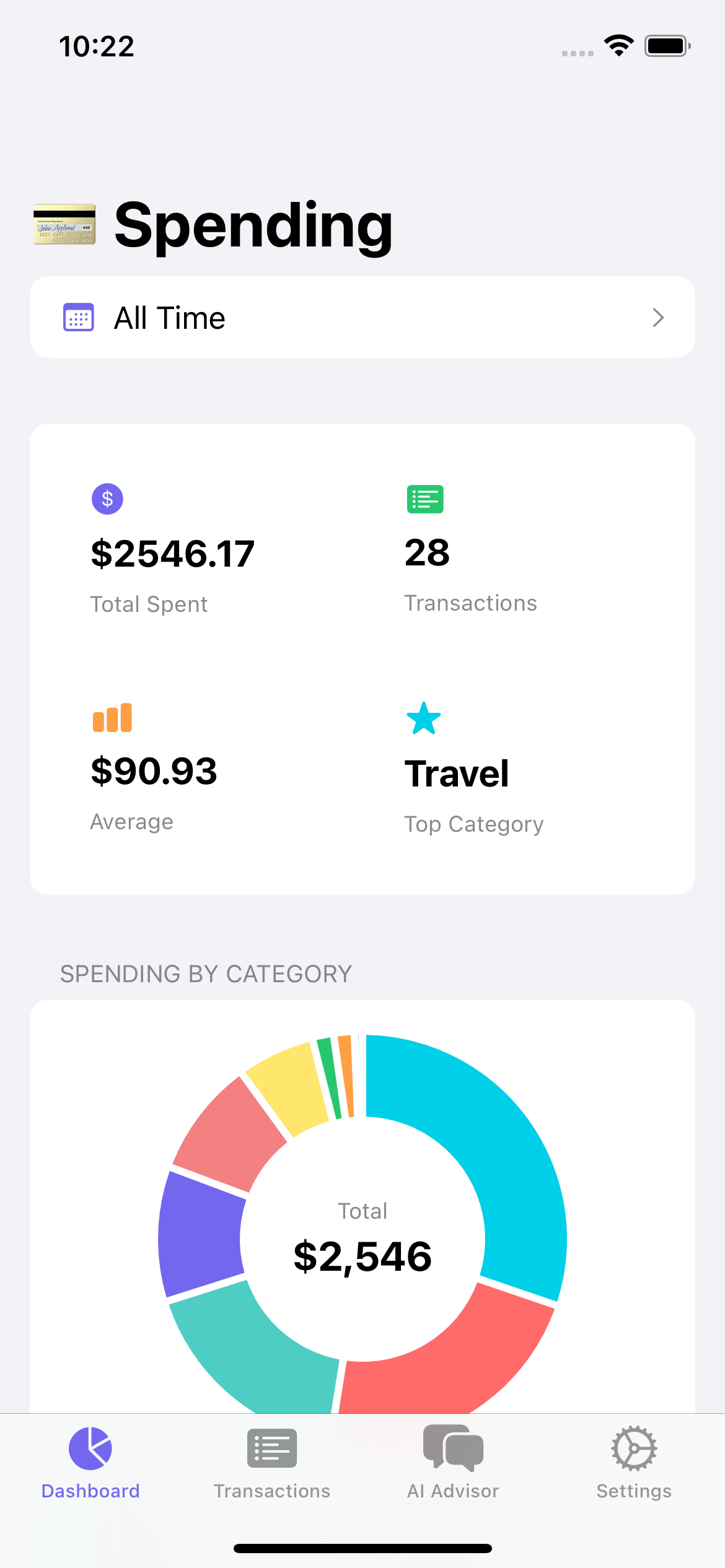Viewport: 725px width, 1568px height.
Task: Expand the All Time date range selector
Action: (362, 317)
